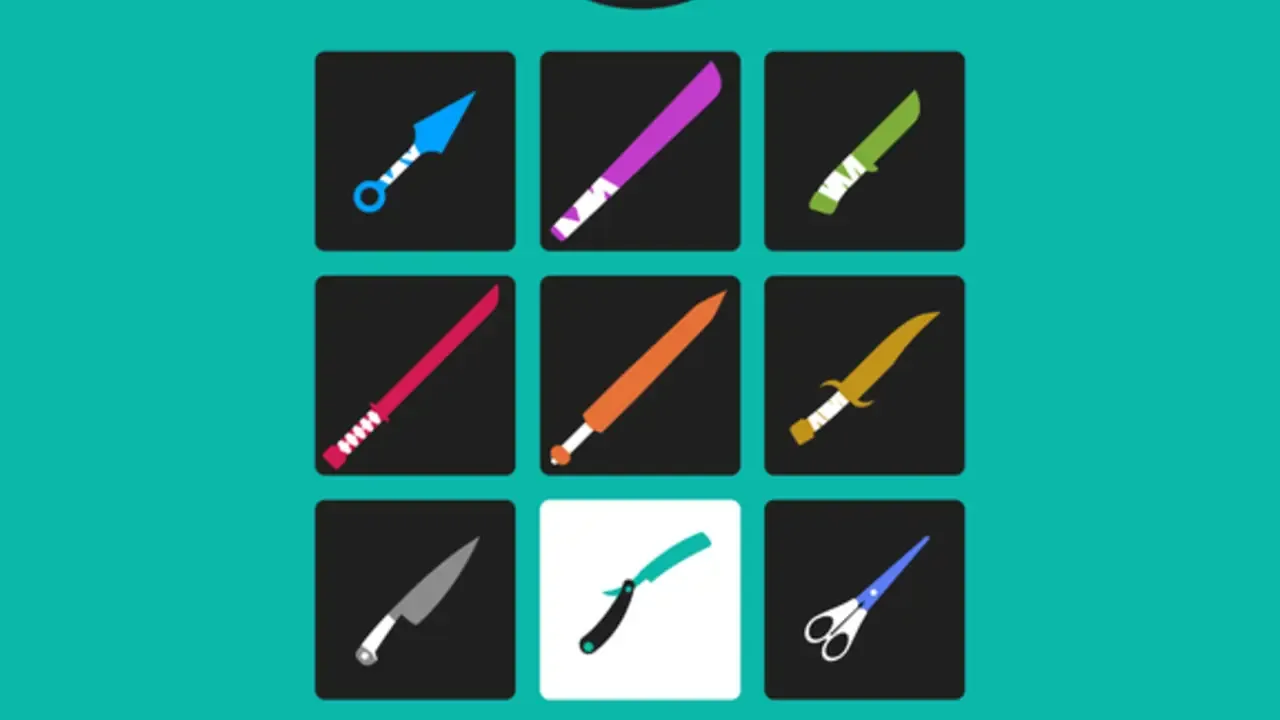The image size is (1280, 720).
Task: Pick the golden curved dagger
Action: coord(864,375)
